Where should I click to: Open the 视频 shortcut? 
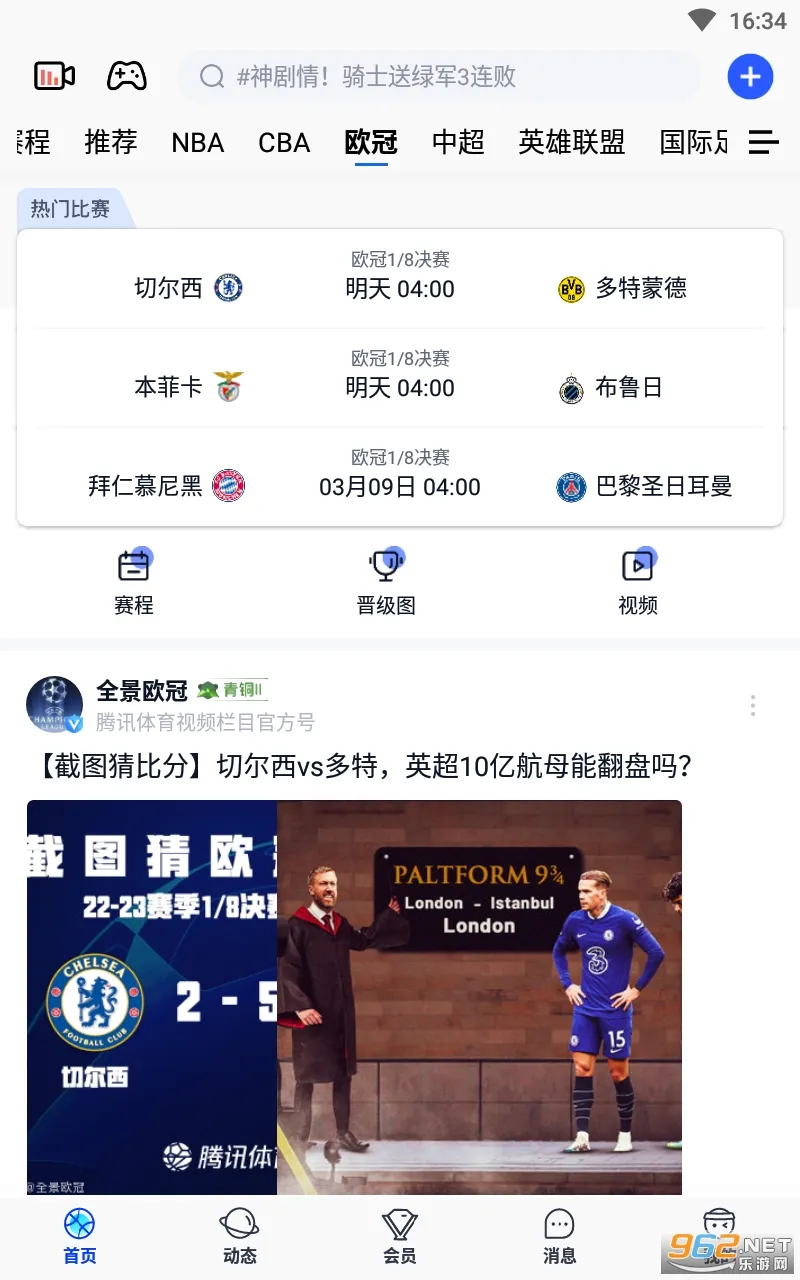point(638,582)
